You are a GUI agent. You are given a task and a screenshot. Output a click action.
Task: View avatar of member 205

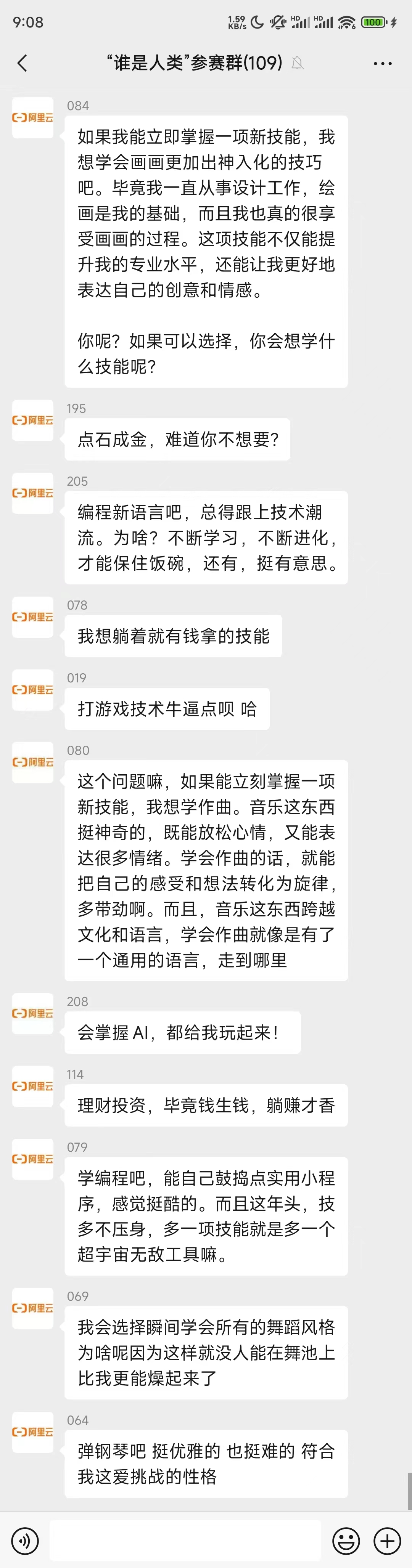click(33, 493)
